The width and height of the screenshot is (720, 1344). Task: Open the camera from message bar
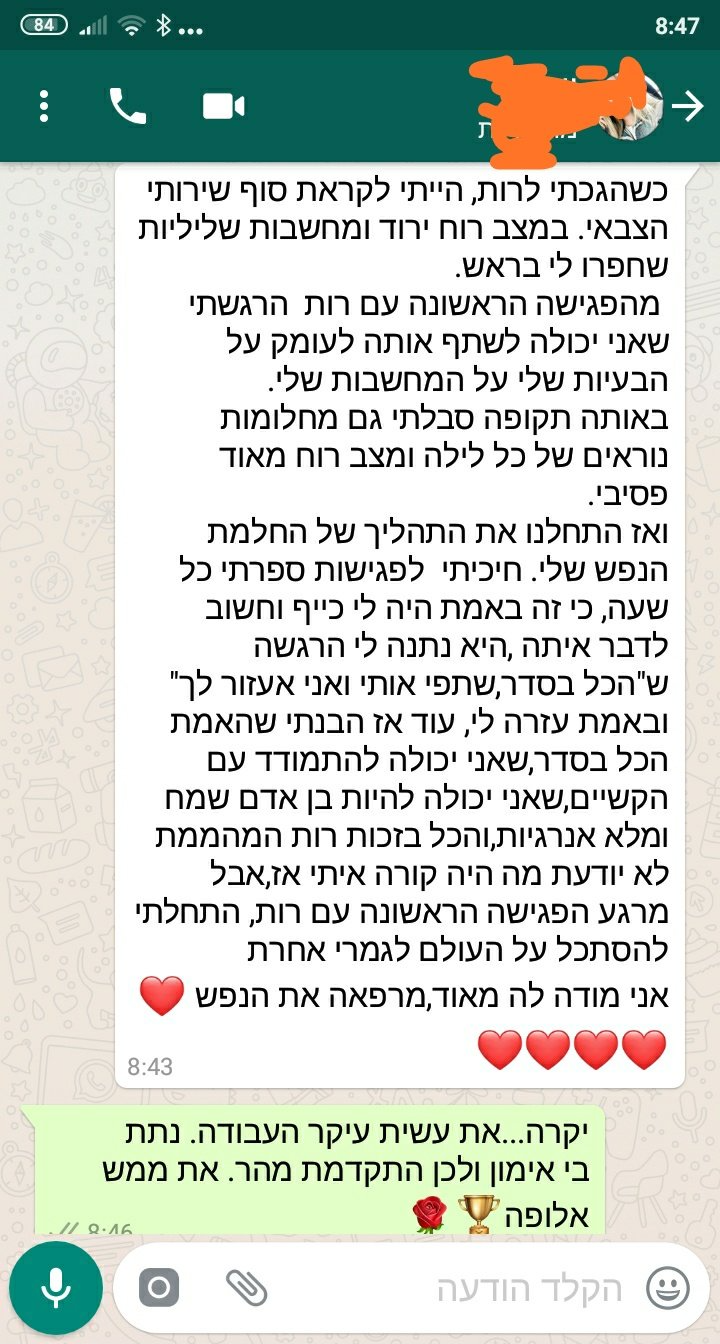[158, 1288]
